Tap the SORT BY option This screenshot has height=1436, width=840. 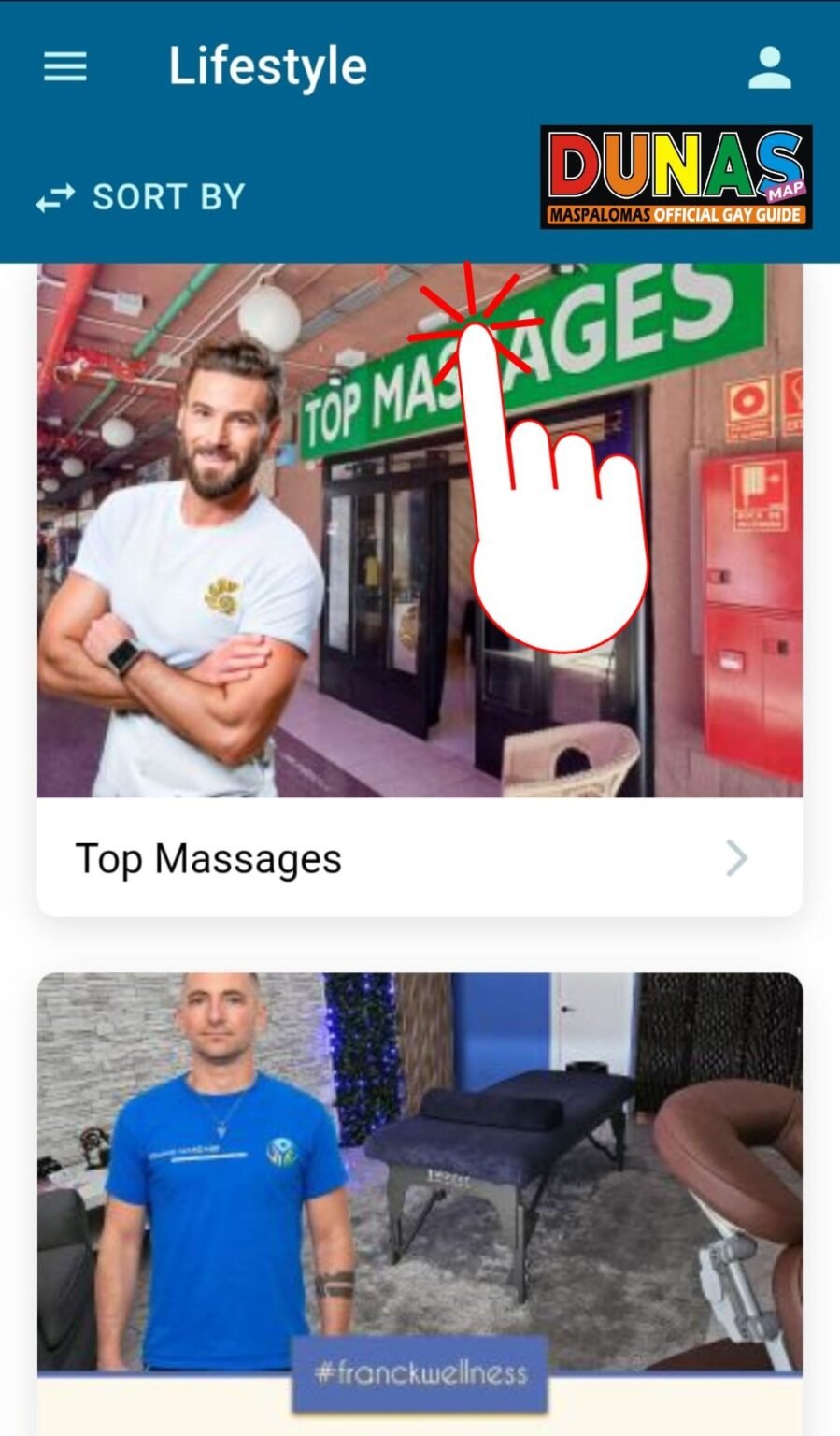141,197
